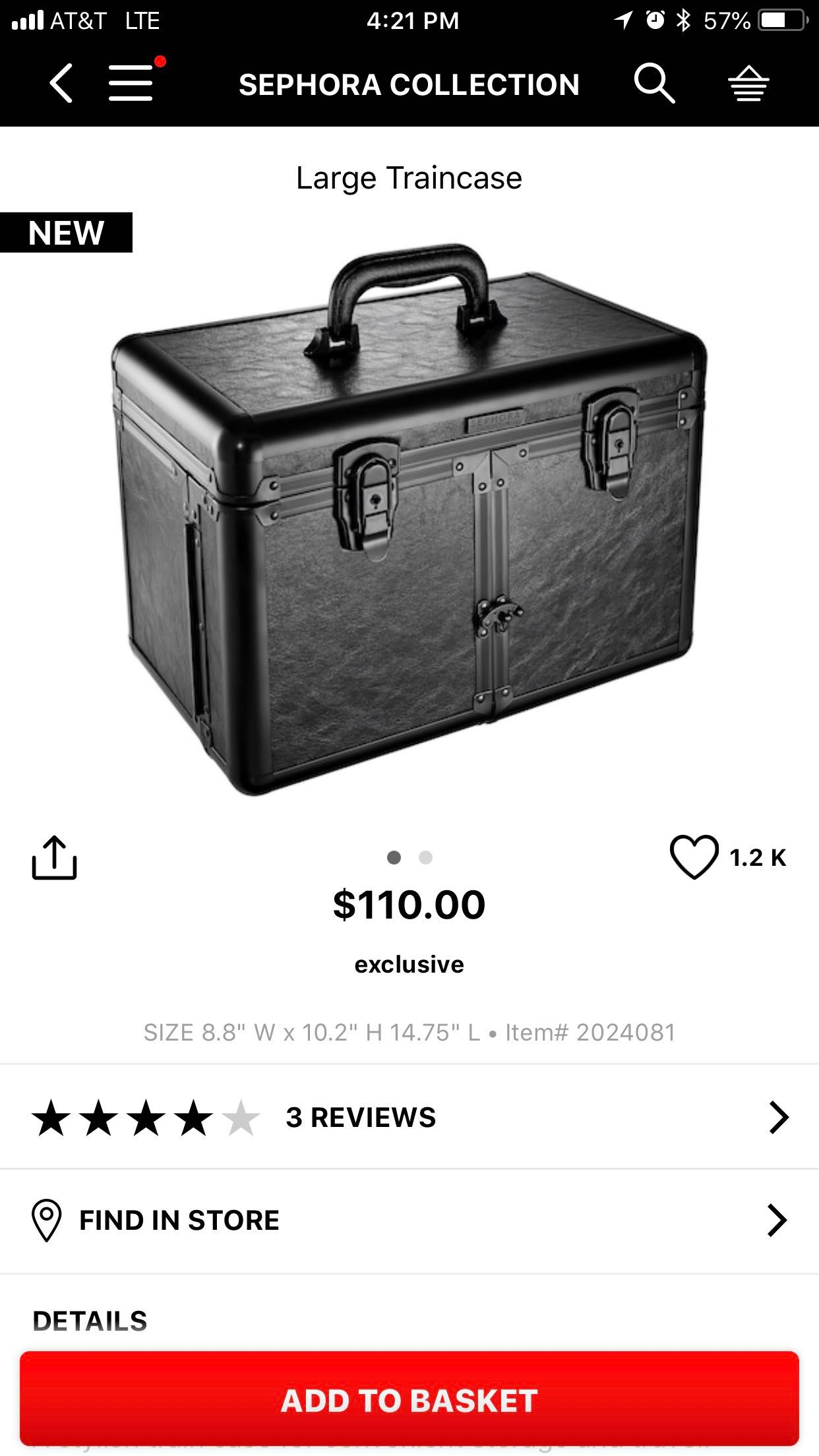Add the Large Traincase to basket
819x1456 pixels.
pos(409,1401)
